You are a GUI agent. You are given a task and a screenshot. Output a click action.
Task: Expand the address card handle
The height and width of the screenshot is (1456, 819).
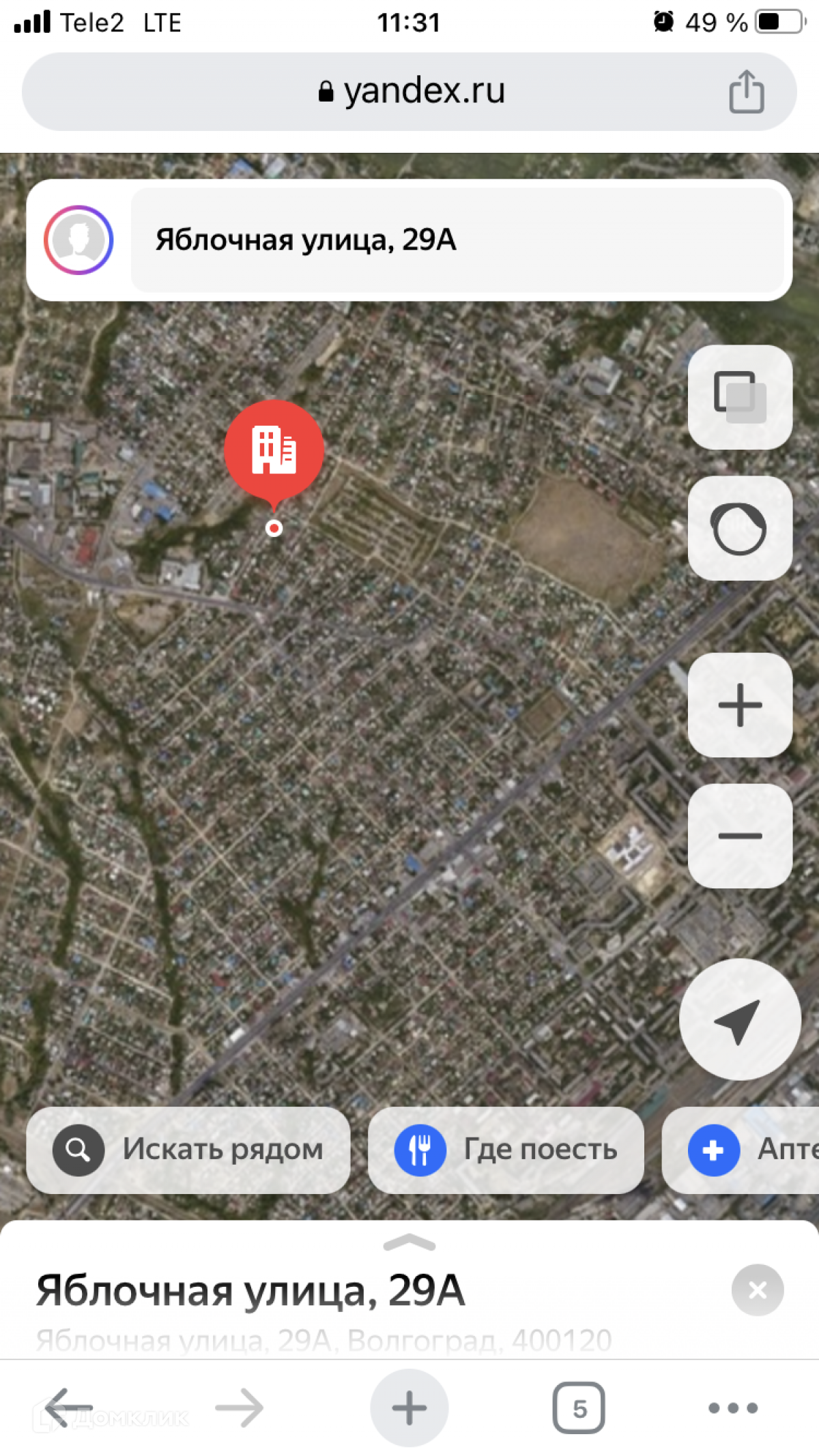click(x=409, y=1243)
